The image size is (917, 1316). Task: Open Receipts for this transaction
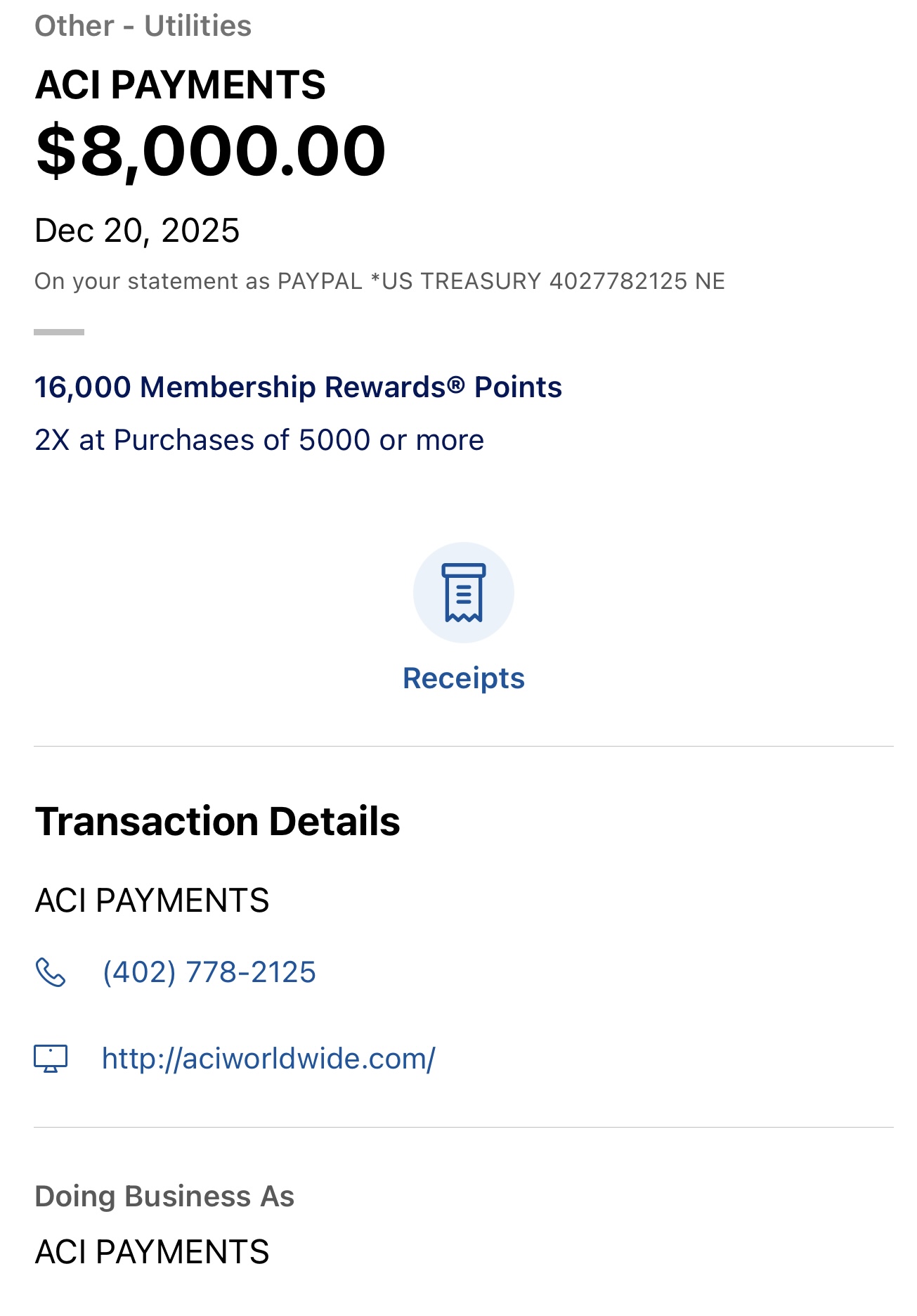coord(463,593)
